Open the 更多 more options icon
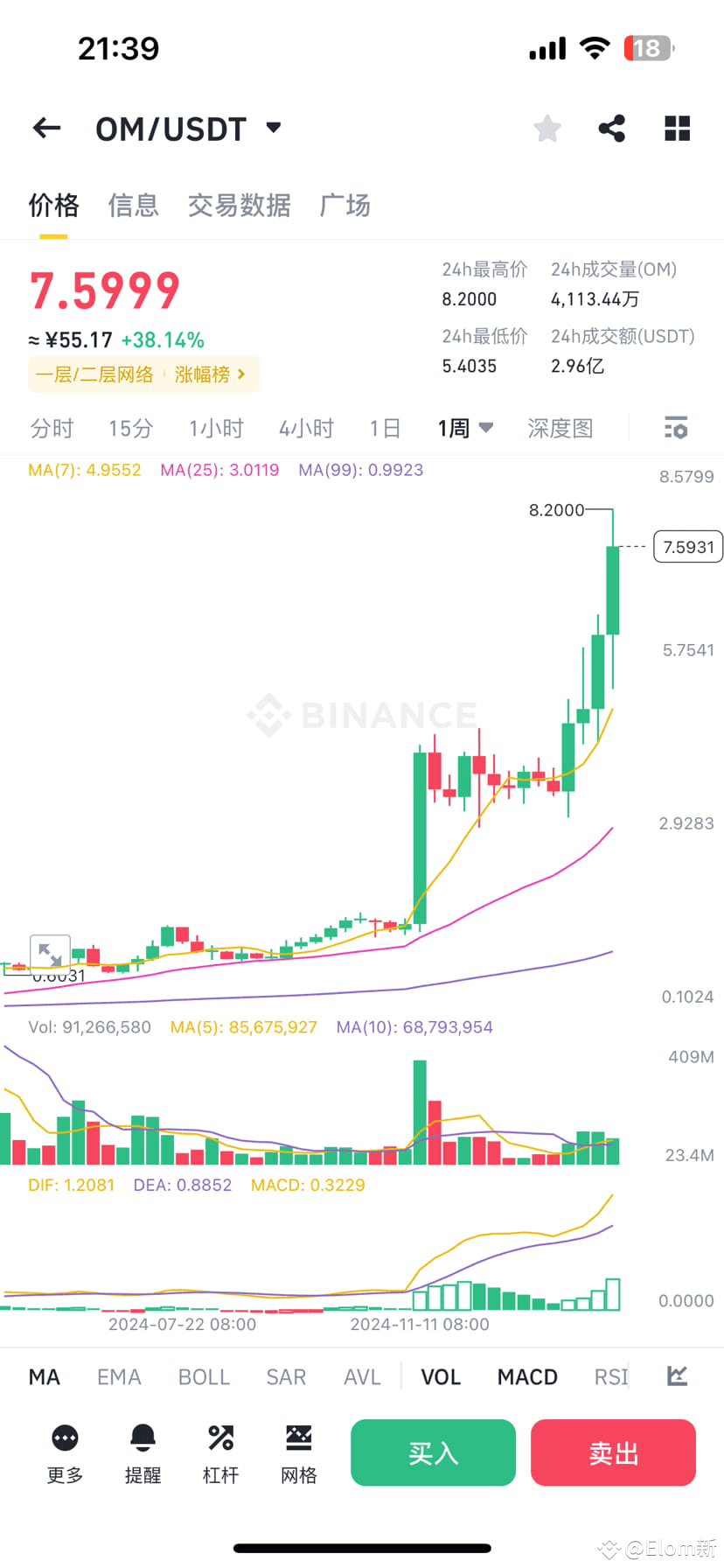The image size is (724, 1568). pyautogui.click(x=65, y=1452)
